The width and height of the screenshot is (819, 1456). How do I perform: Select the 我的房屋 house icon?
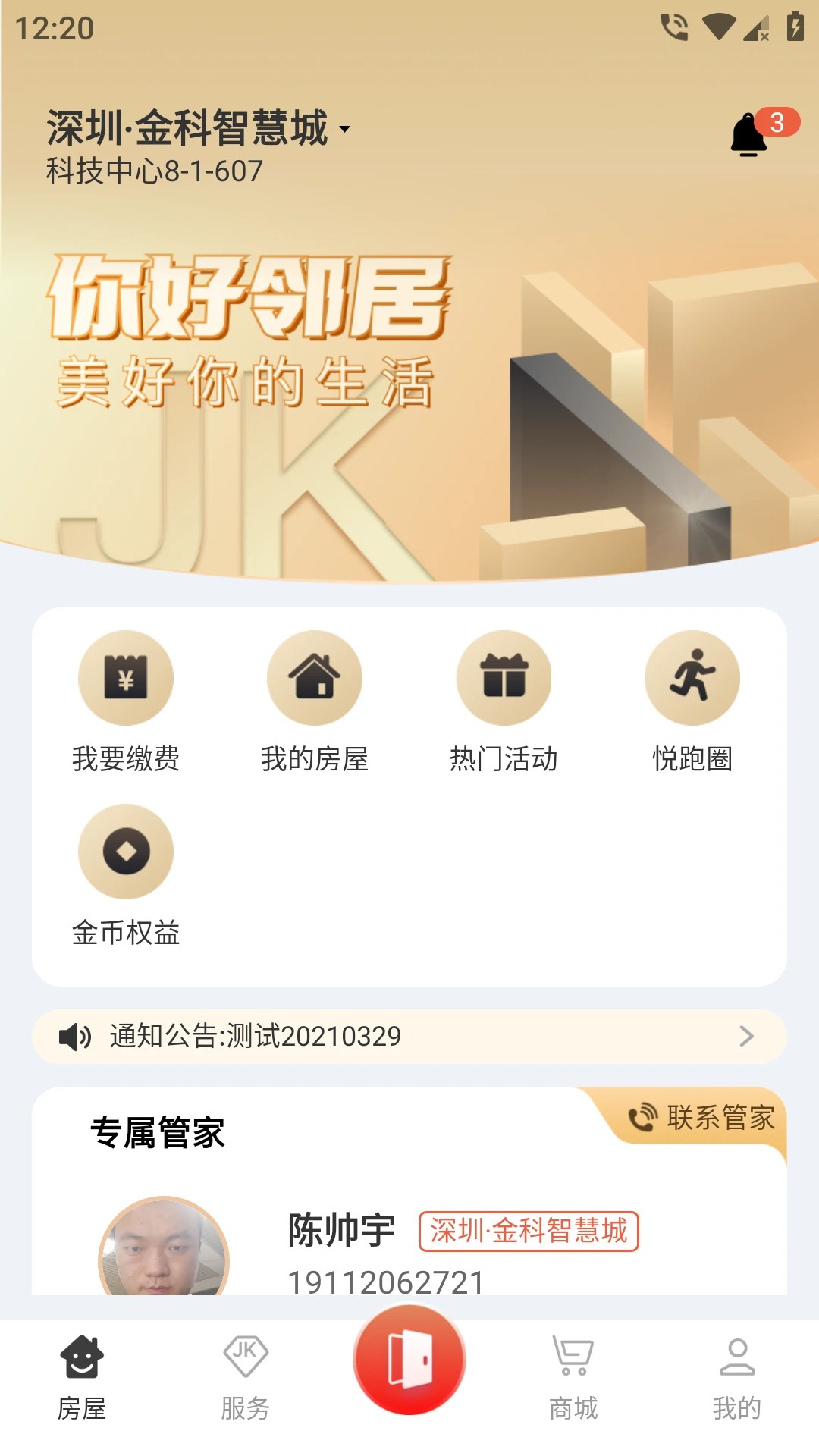click(x=315, y=677)
